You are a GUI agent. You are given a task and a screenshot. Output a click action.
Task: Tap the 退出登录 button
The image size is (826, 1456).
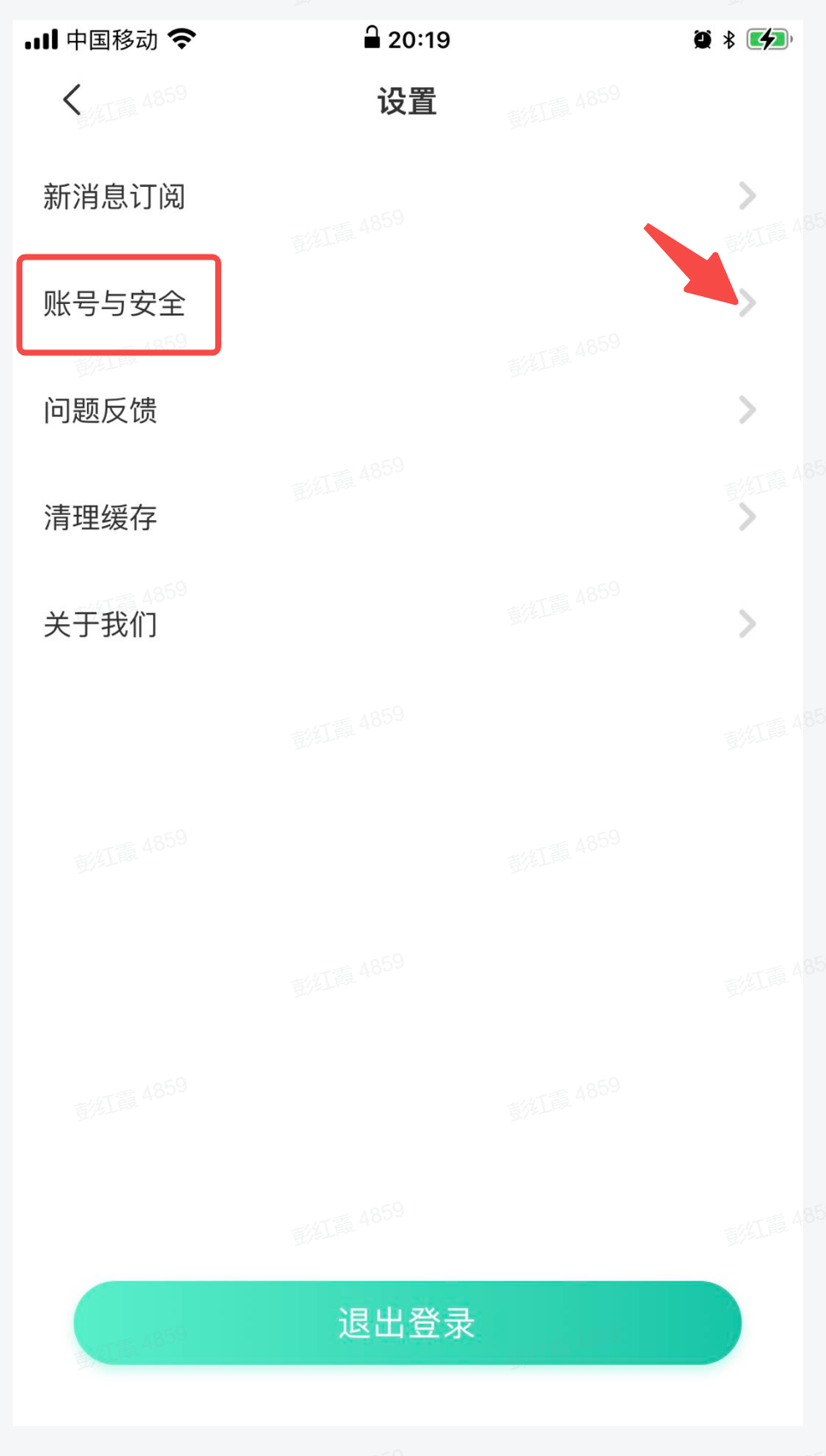(x=407, y=1323)
